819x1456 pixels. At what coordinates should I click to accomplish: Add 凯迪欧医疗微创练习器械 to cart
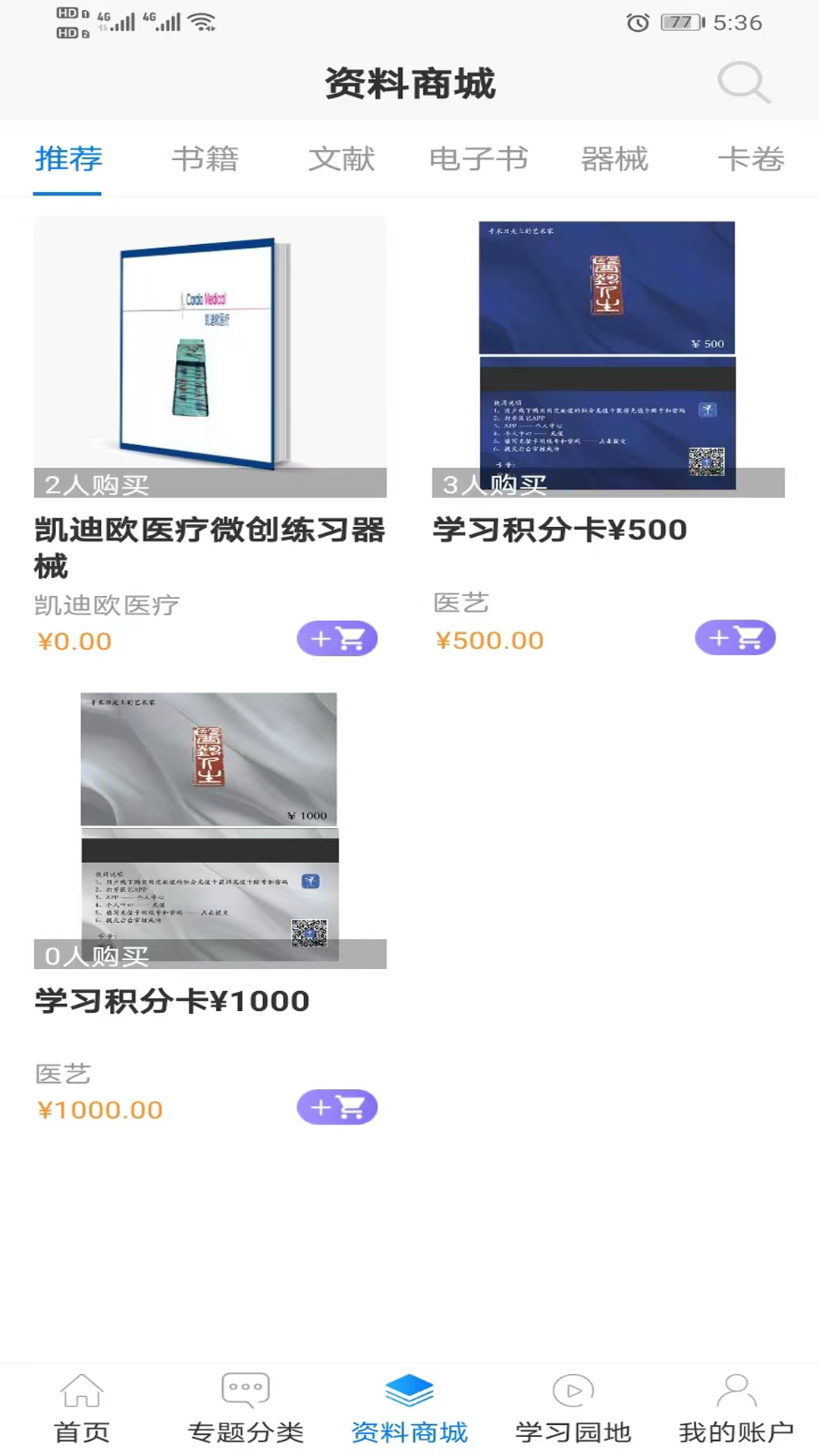(337, 639)
